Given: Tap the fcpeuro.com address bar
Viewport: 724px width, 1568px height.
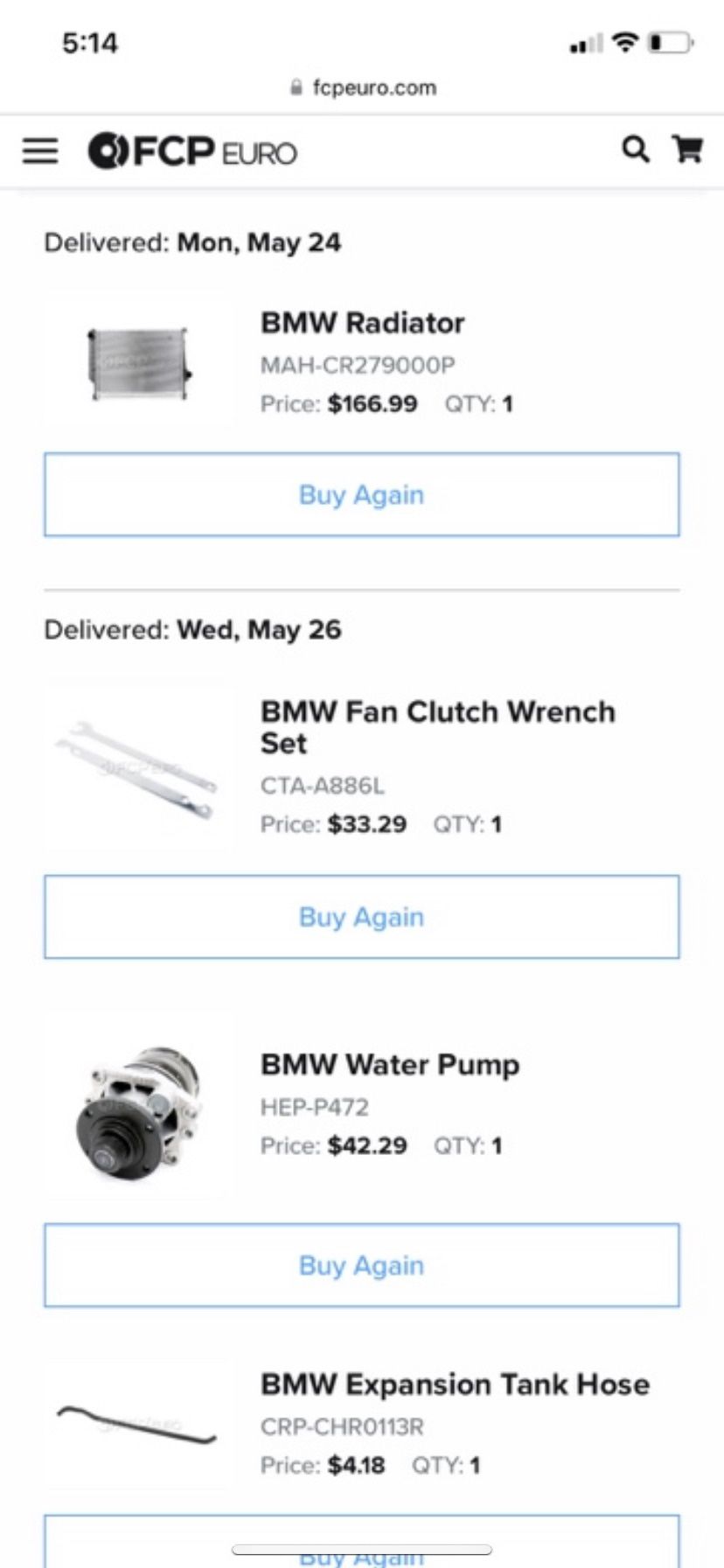Looking at the screenshot, I should tap(362, 87).
